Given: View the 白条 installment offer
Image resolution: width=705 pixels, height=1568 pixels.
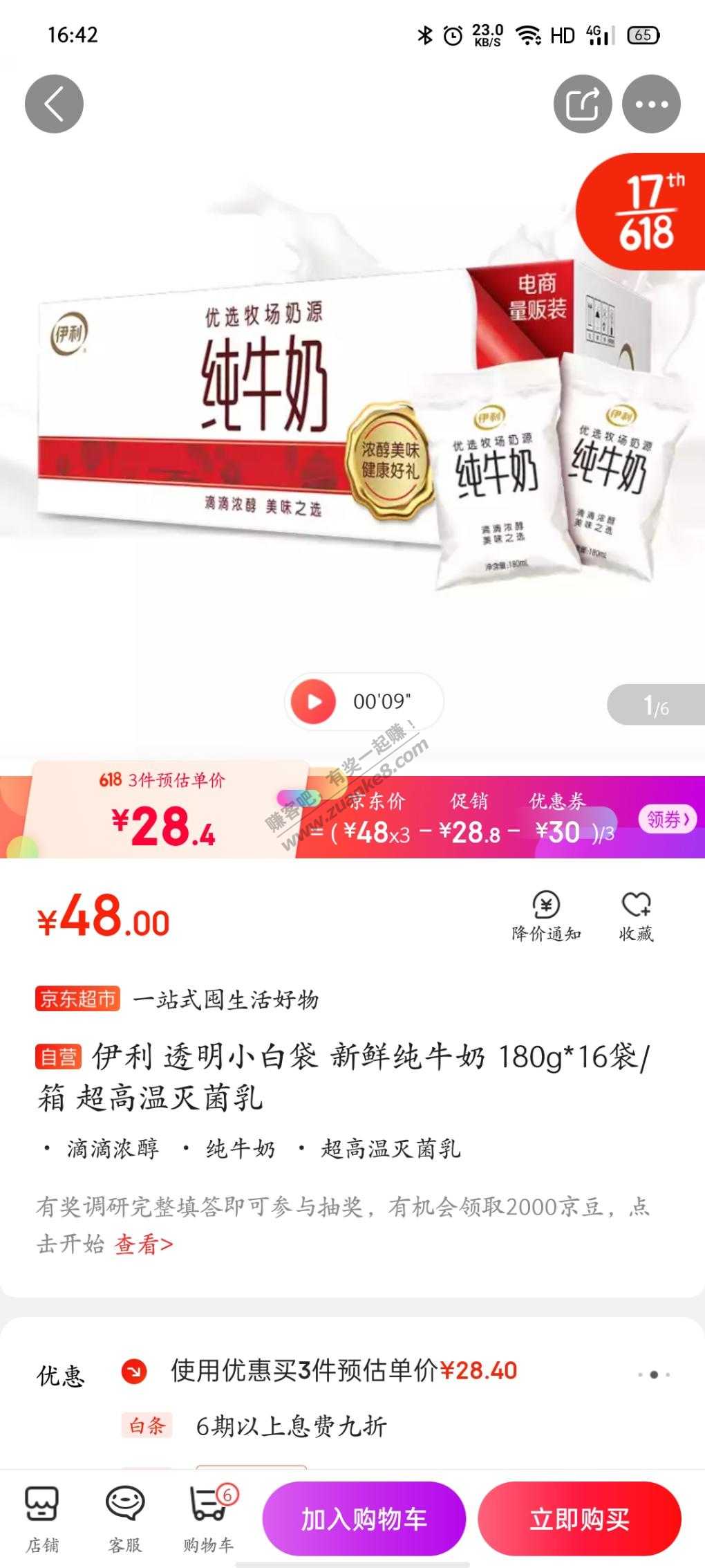Looking at the screenshot, I should point(290,1426).
